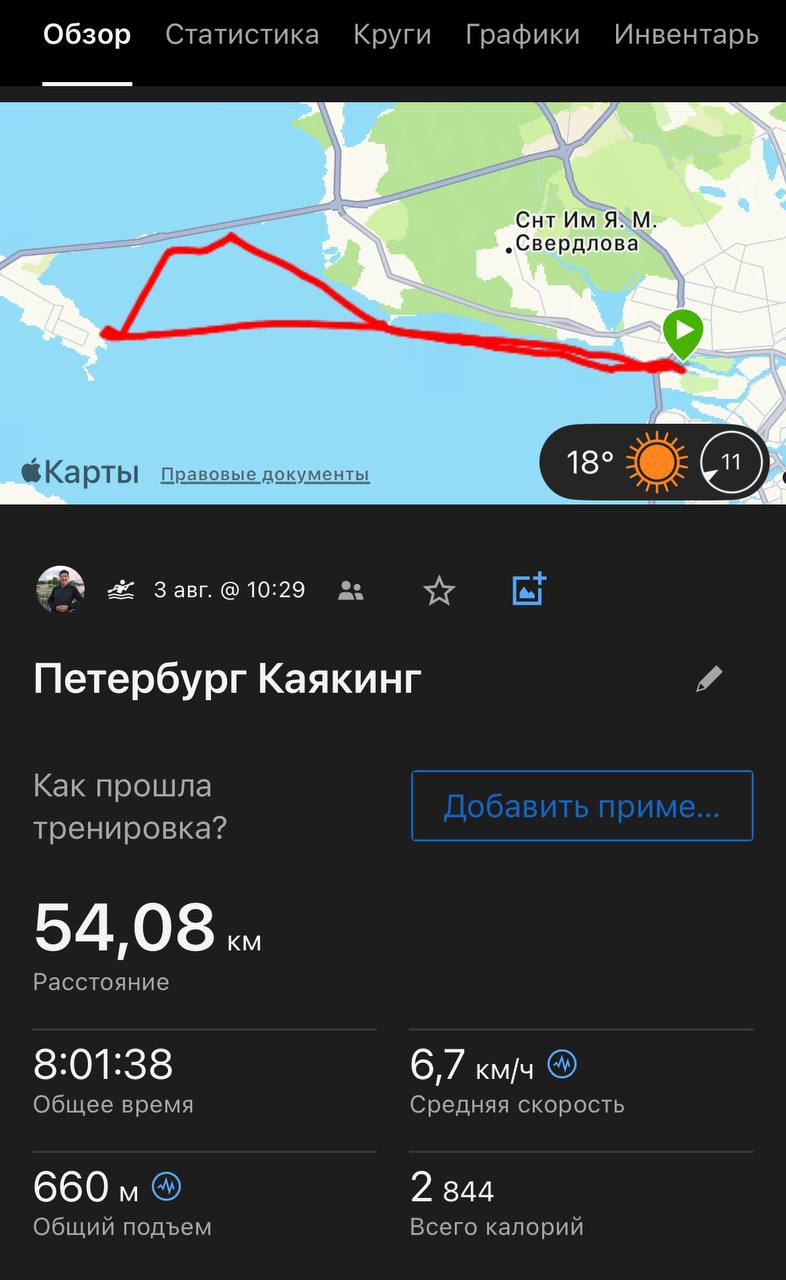The height and width of the screenshot is (1280, 786).
Task: Change activity privacy via people icon
Action: coord(351,591)
